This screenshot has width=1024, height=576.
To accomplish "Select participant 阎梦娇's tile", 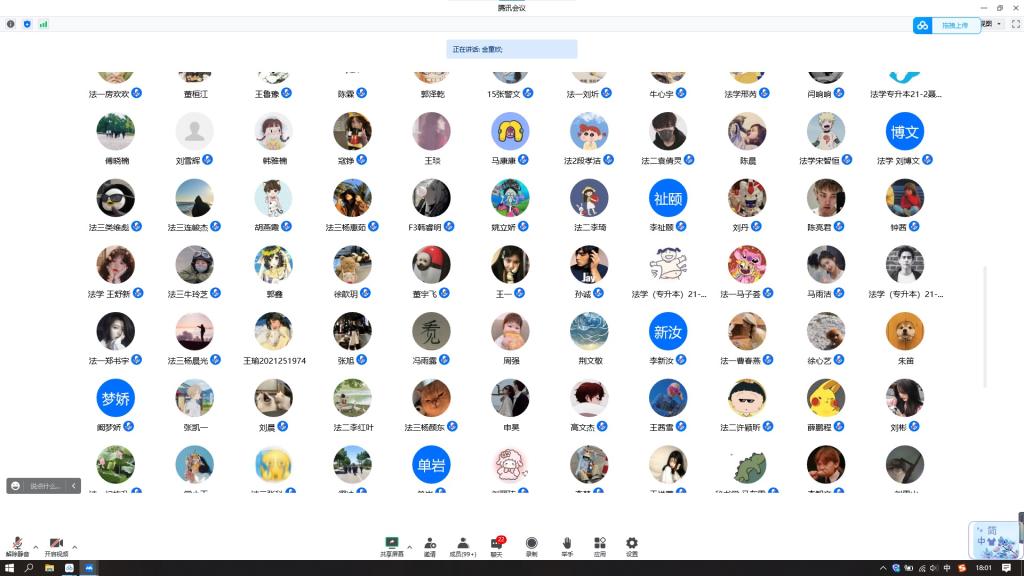I will (x=116, y=398).
